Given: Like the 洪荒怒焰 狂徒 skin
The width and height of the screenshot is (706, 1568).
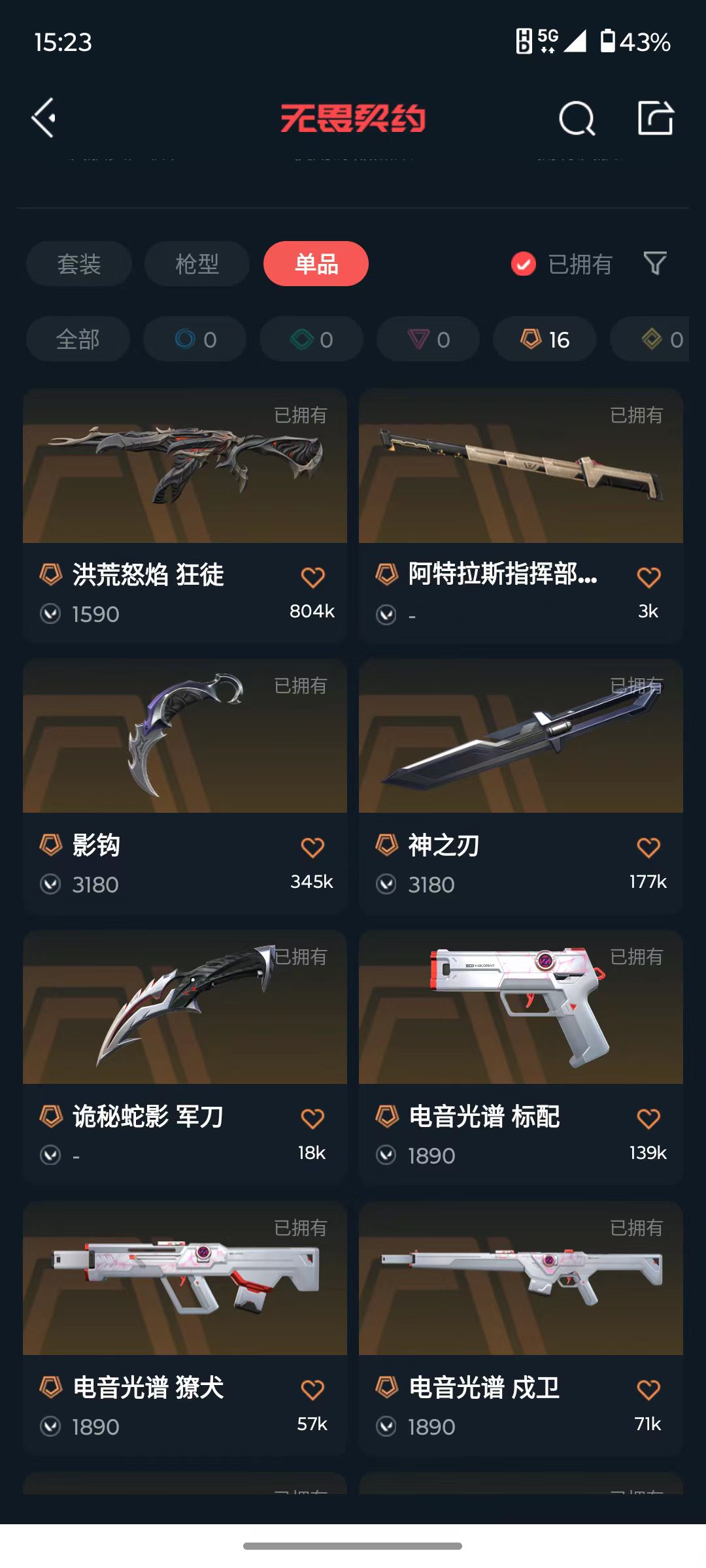Looking at the screenshot, I should point(312,578).
